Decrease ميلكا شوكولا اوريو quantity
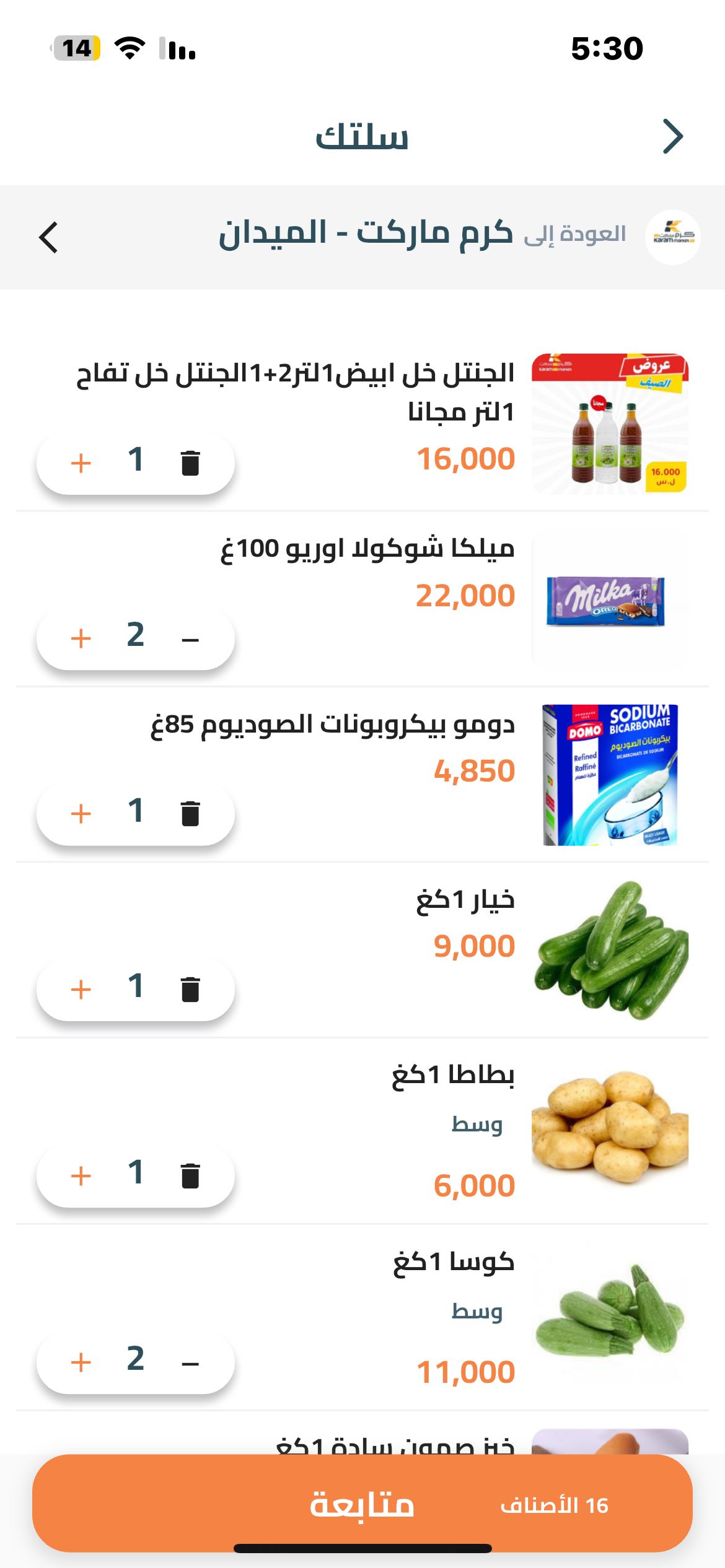725x1568 pixels. coord(190,638)
